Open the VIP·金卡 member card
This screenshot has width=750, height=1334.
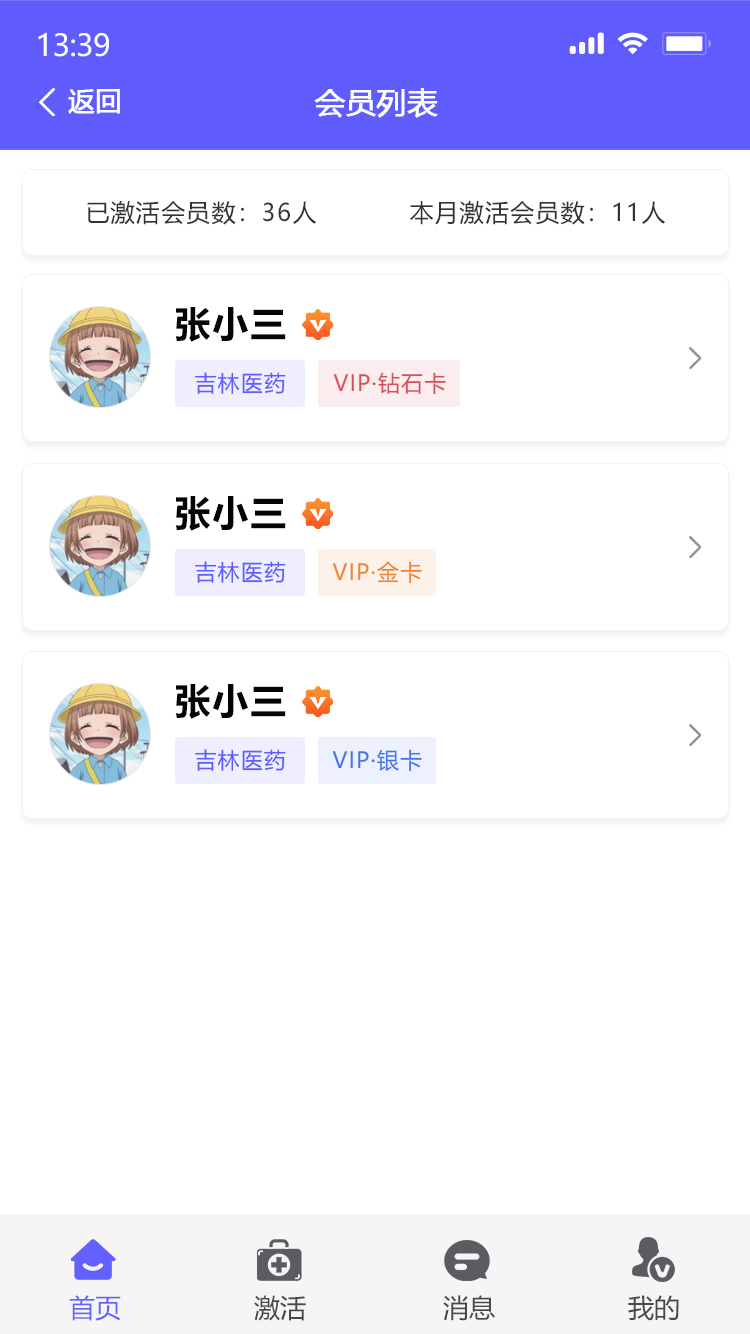click(x=375, y=547)
